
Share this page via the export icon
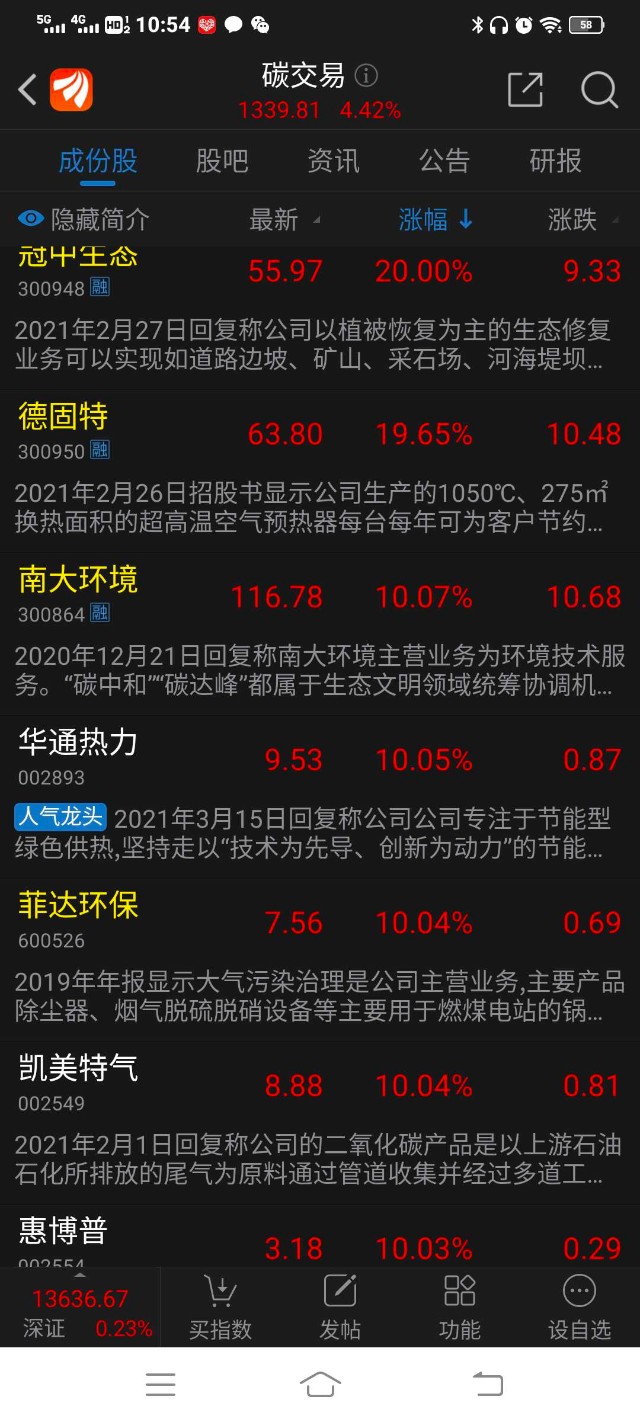pyautogui.click(x=525, y=90)
